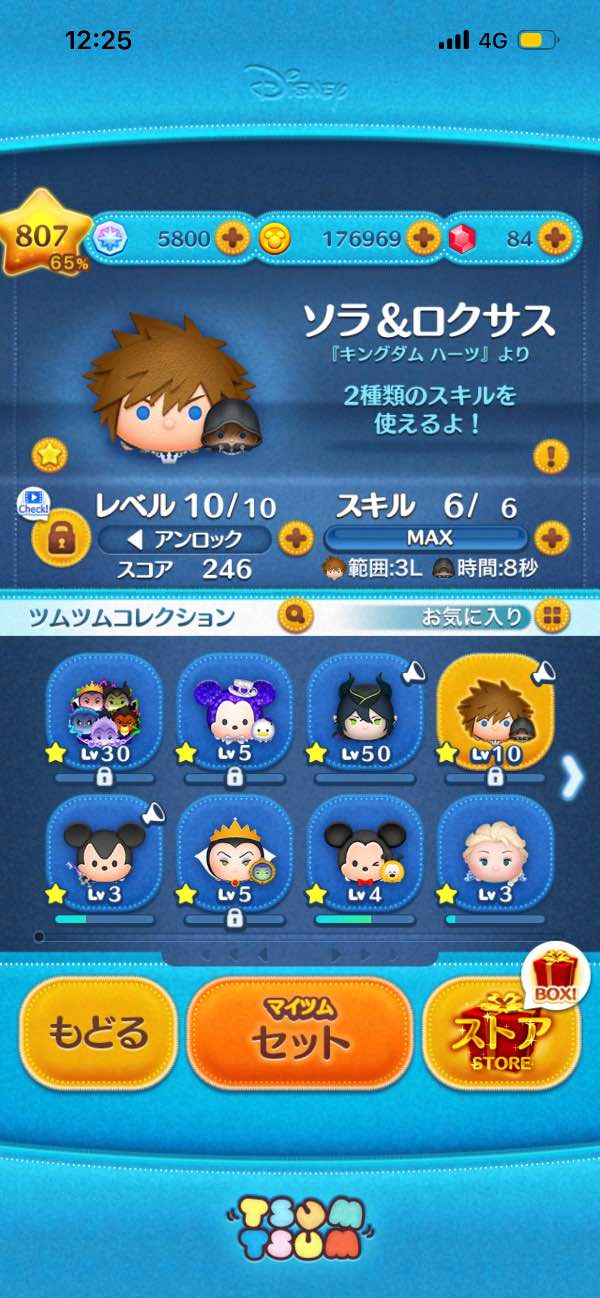Tap the plus button next to スキル MAX
Image resolution: width=600 pixels, height=1298 pixels.
pyautogui.click(x=551, y=539)
